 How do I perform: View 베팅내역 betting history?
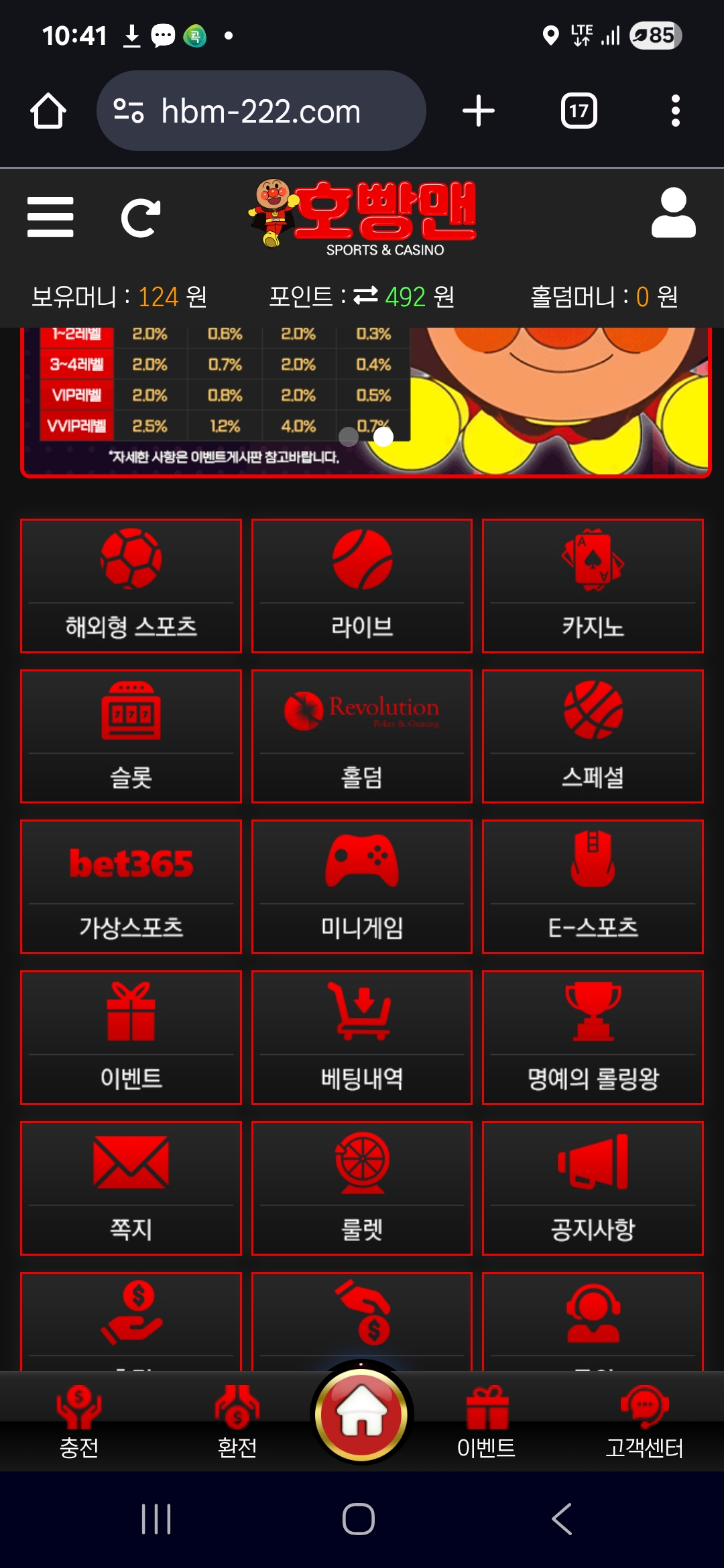[362, 1037]
